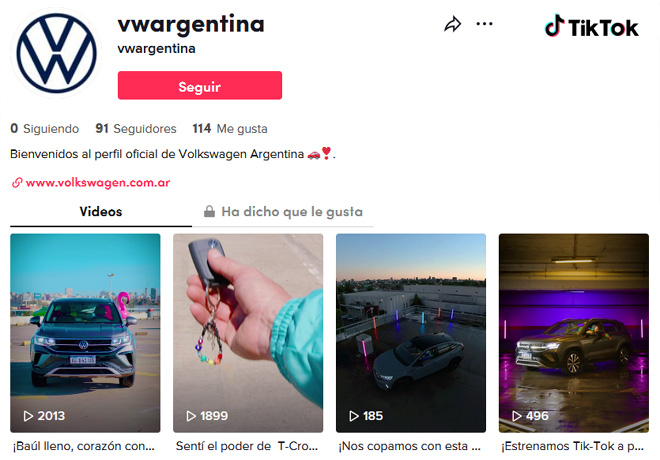Image resolution: width=660 pixels, height=460 pixels.
Task: Follow vwargentina with the Seguir button
Action: [x=199, y=86]
